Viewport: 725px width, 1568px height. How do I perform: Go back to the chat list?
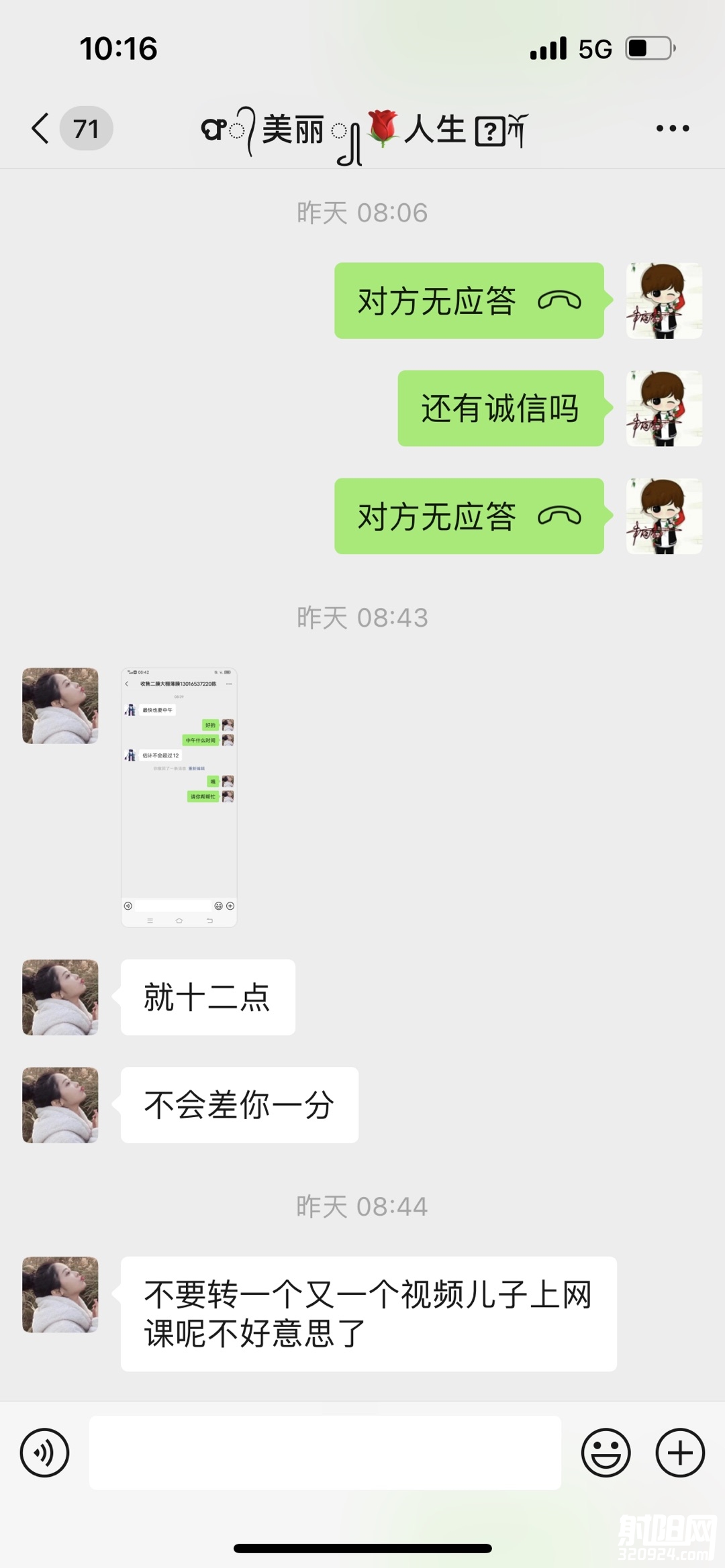[x=42, y=128]
